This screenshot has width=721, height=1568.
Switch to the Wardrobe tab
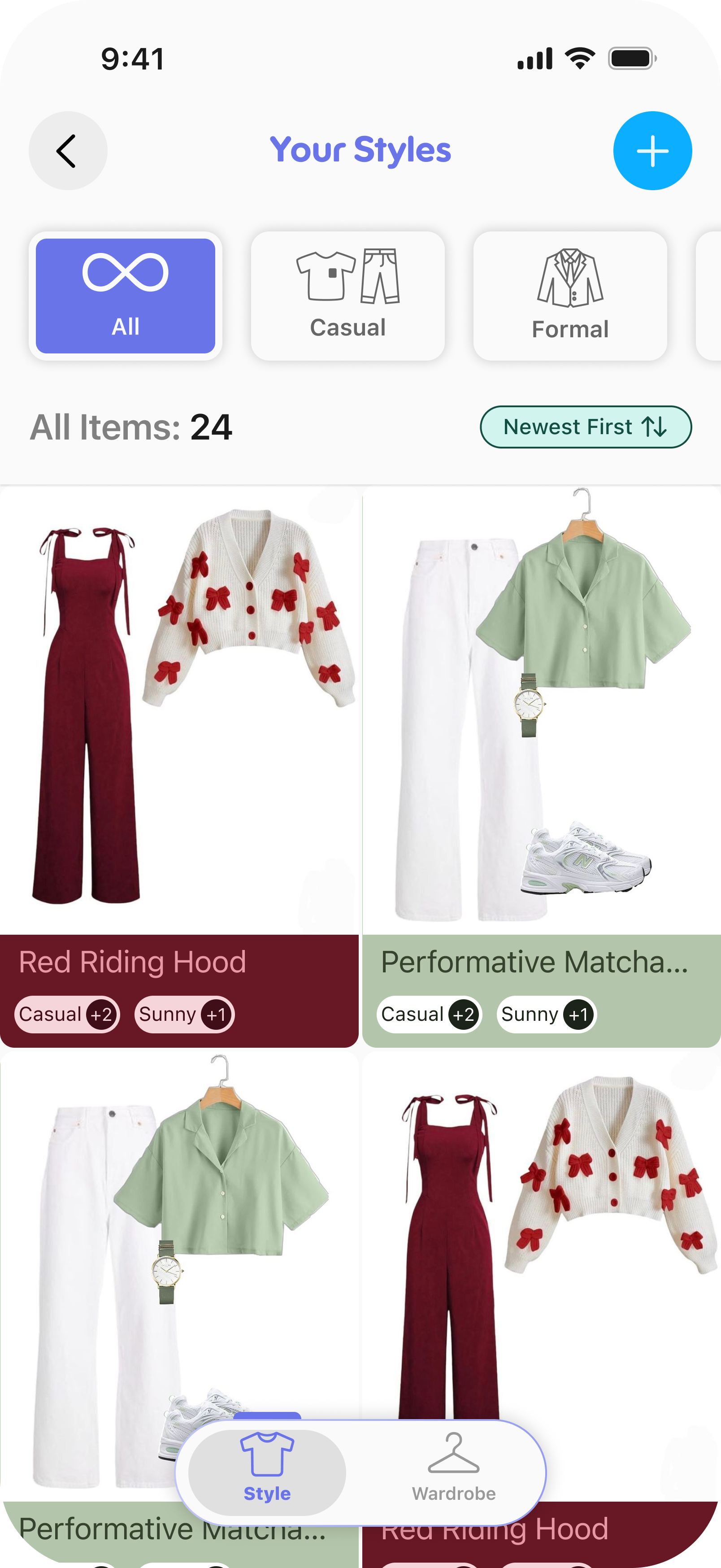(453, 1473)
